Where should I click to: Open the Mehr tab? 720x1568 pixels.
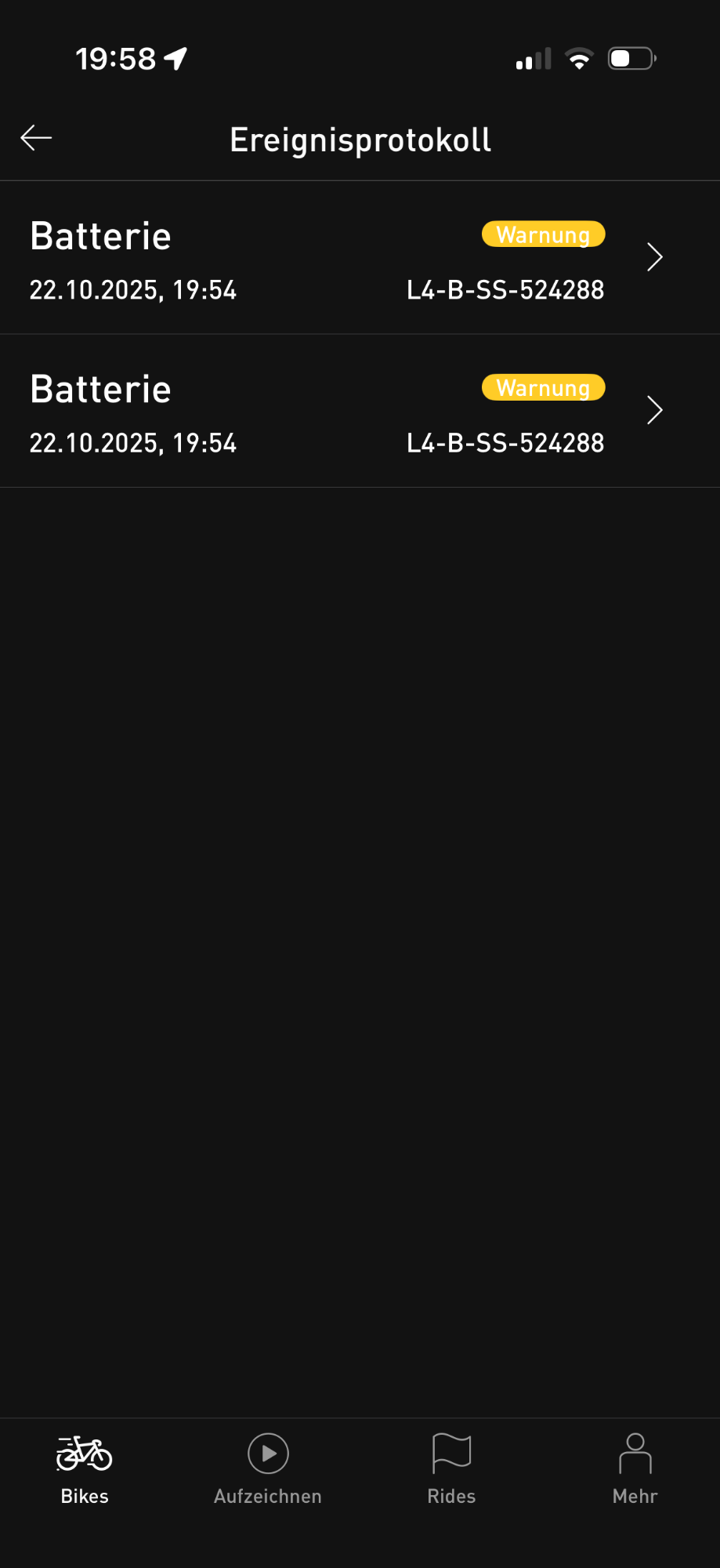coord(635,1468)
